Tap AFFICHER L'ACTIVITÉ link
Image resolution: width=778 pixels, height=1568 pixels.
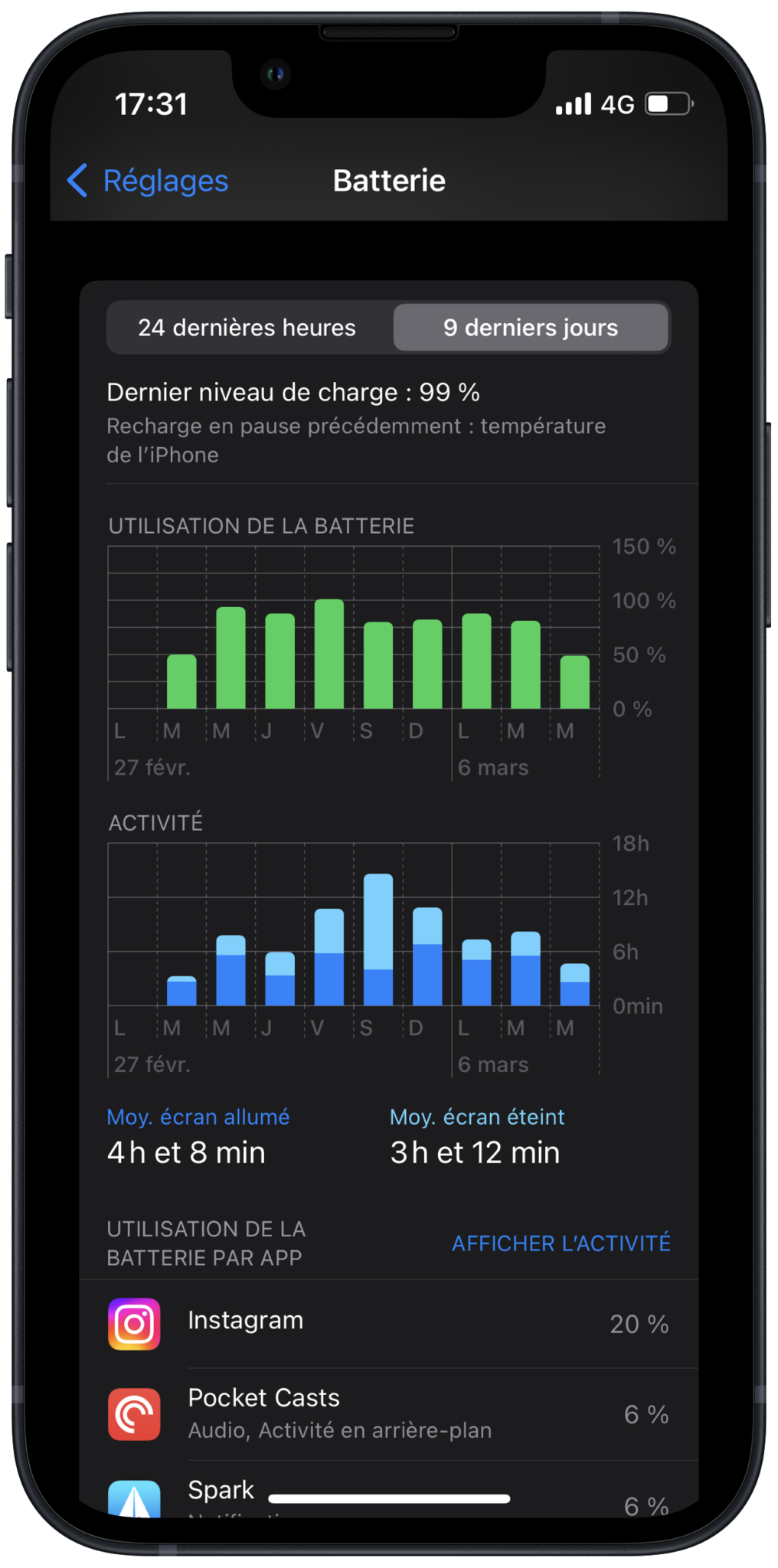[561, 1243]
